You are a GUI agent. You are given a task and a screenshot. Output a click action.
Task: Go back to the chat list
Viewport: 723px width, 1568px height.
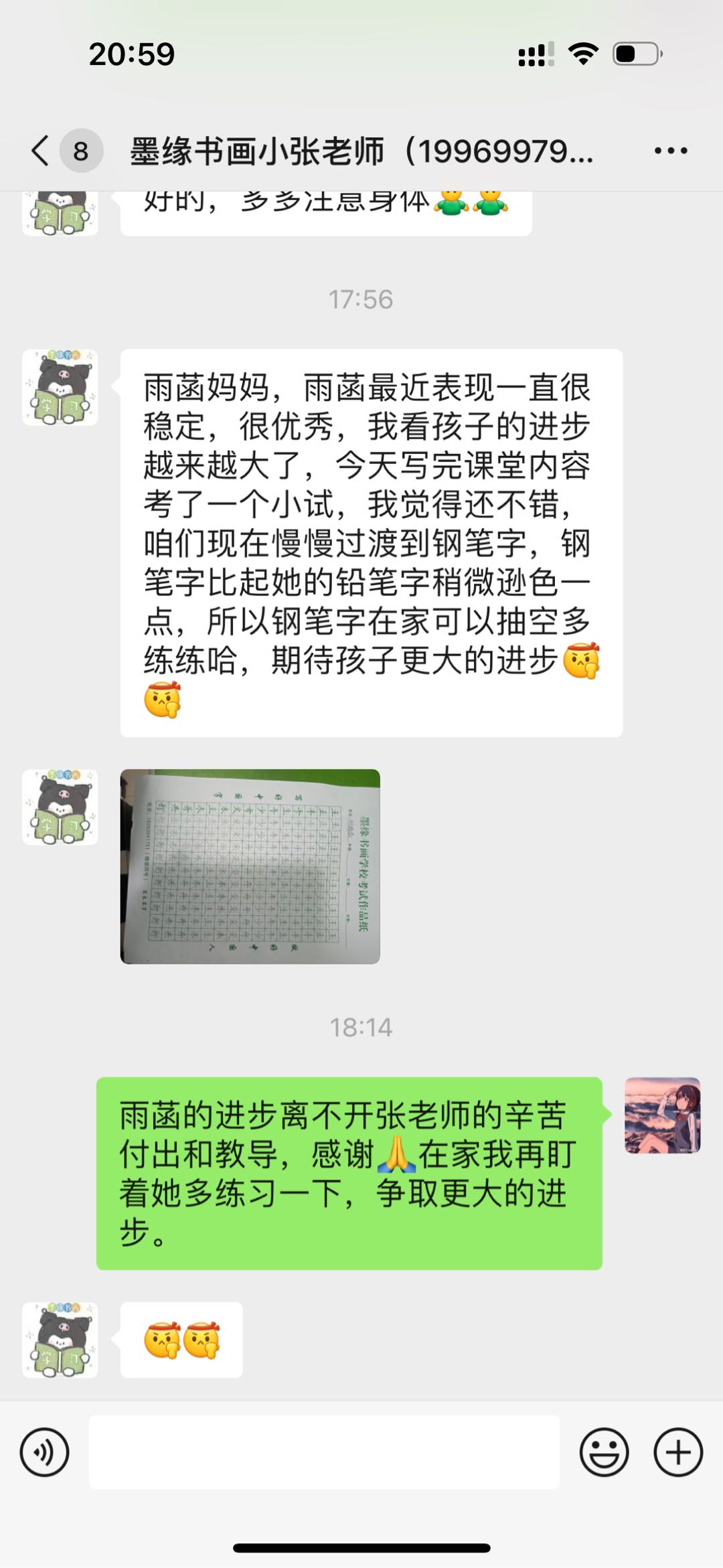pos(41,151)
